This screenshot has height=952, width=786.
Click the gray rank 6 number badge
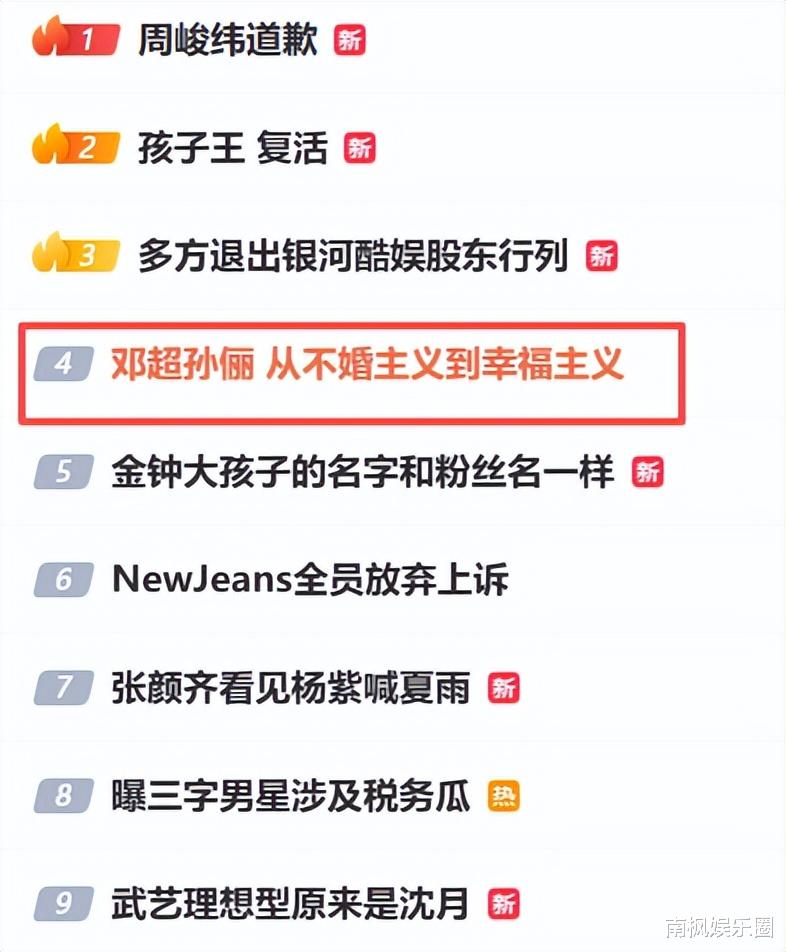[x=65, y=580]
